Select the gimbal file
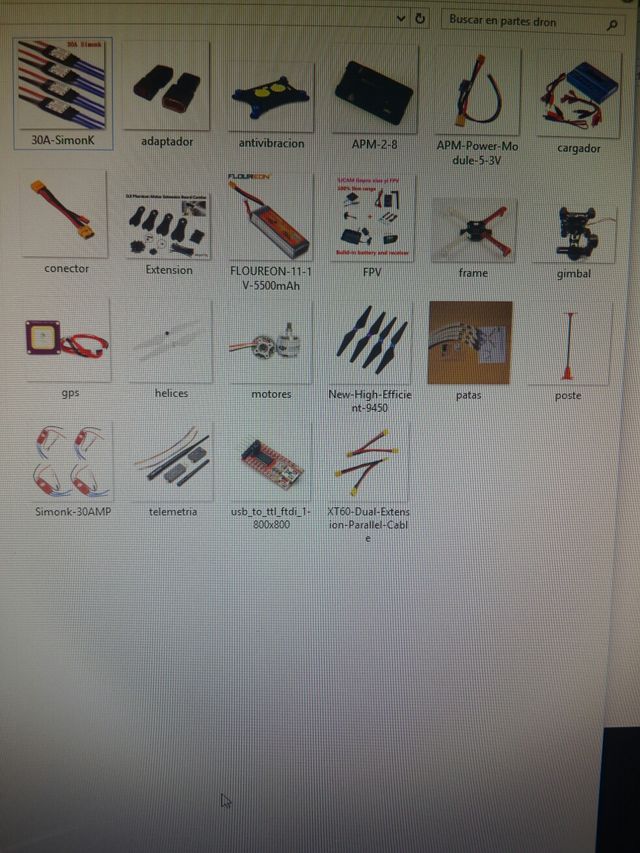The height and width of the screenshot is (853, 640). [x=574, y=232]
